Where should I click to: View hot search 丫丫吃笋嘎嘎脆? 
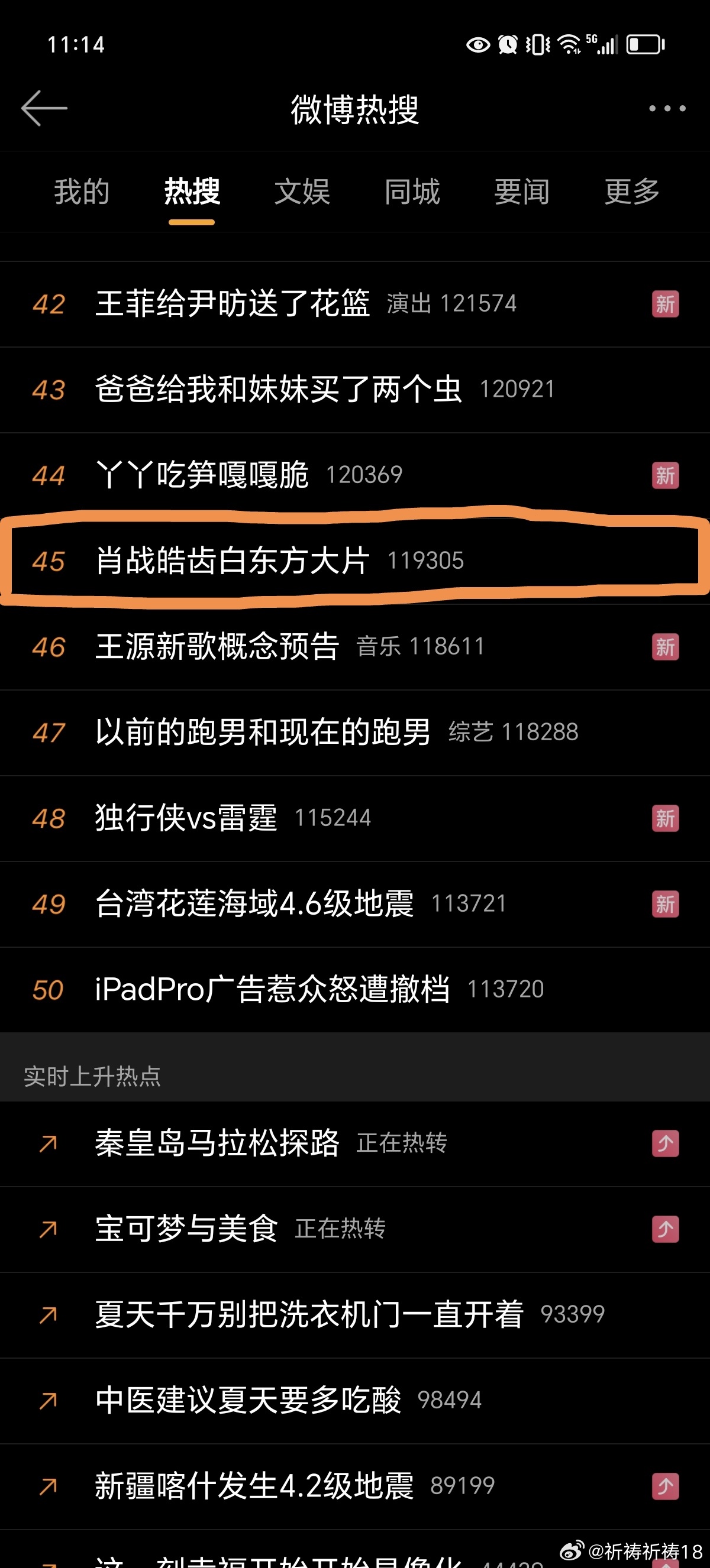click(202, 475)
